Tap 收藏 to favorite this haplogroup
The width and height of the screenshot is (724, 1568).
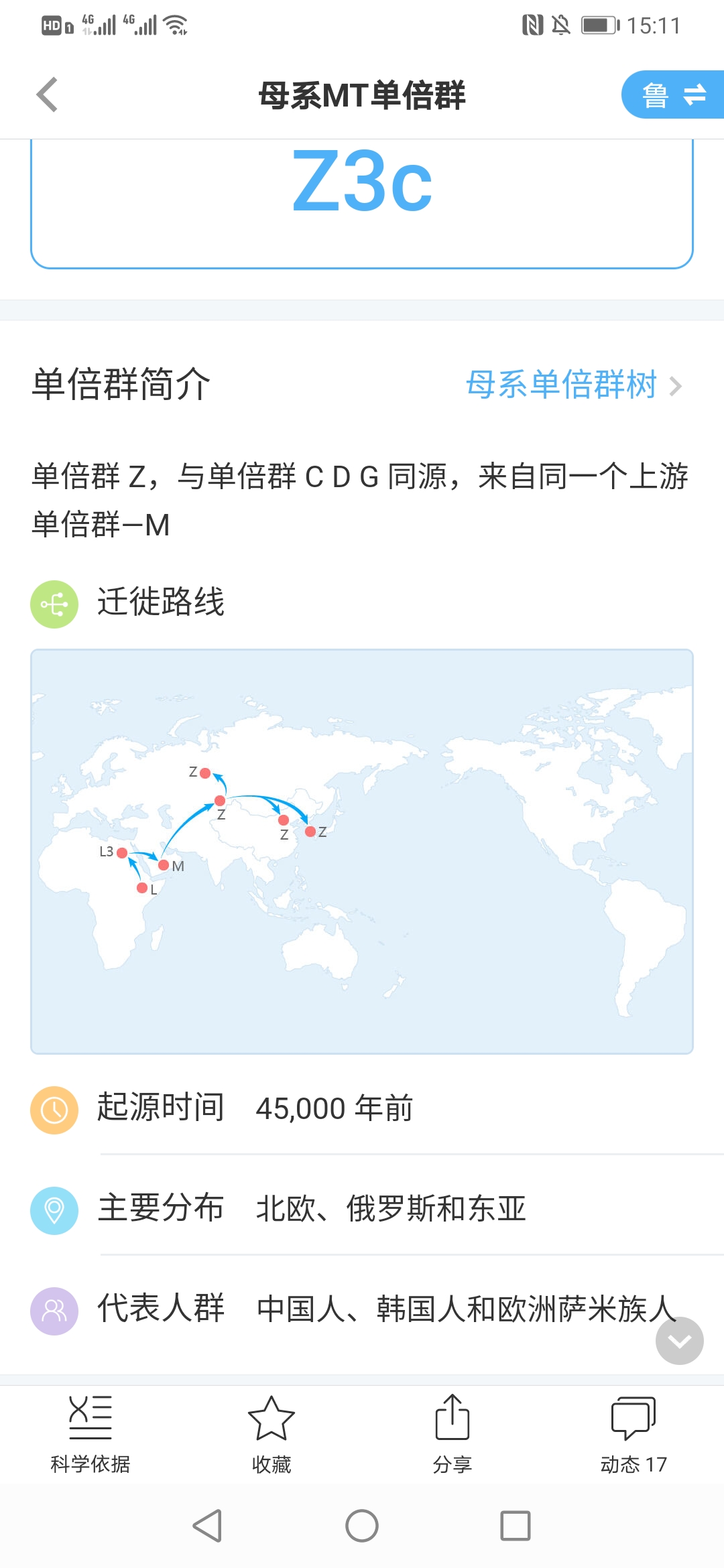271,1435
